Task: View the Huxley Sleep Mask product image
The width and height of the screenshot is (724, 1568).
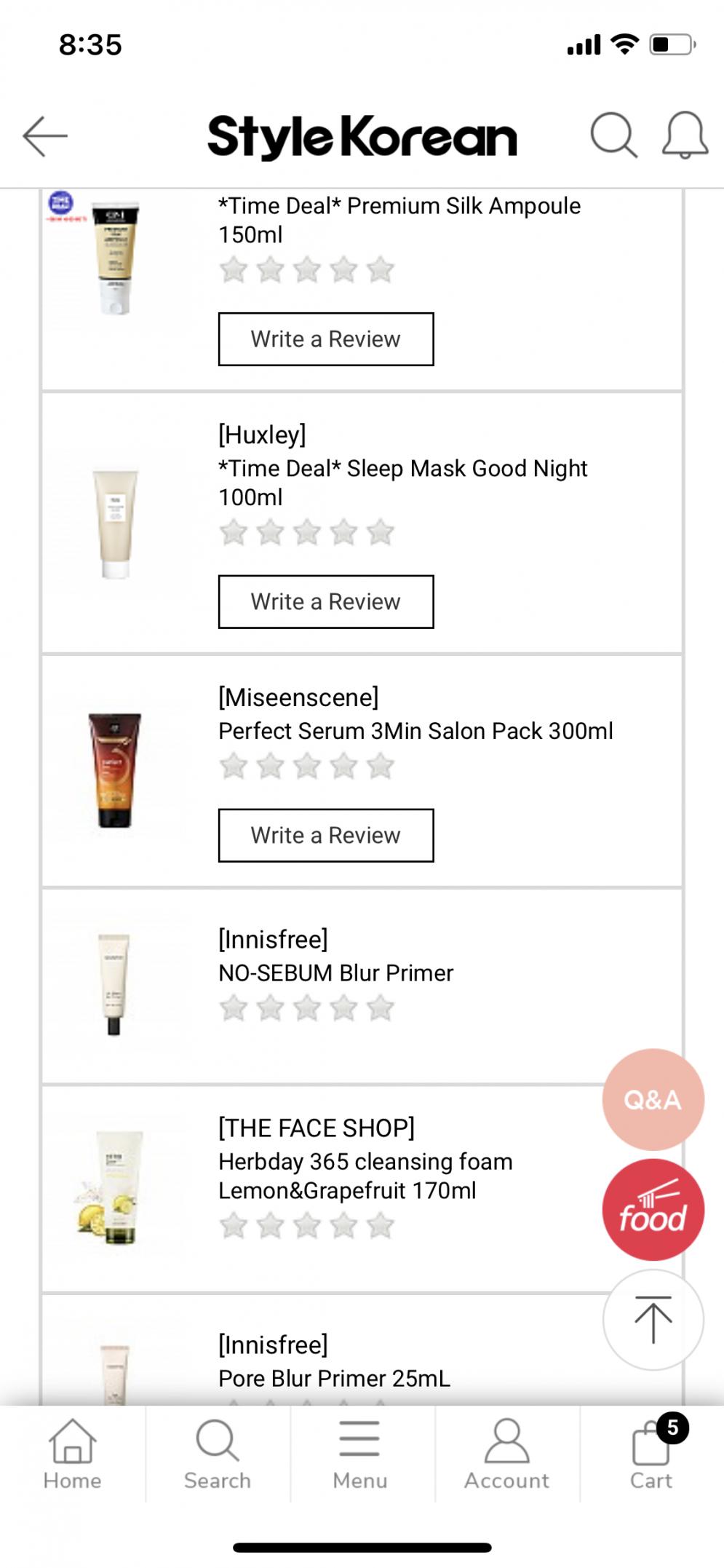Action: click(x=115, y=523)
